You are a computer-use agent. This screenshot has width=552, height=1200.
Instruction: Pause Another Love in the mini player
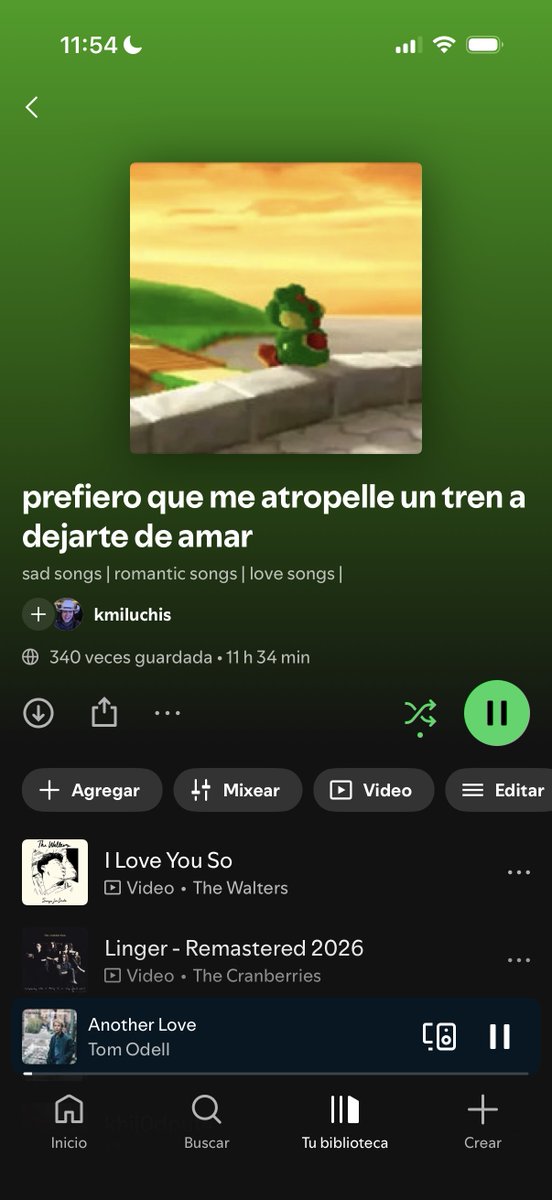point(499,1036)
